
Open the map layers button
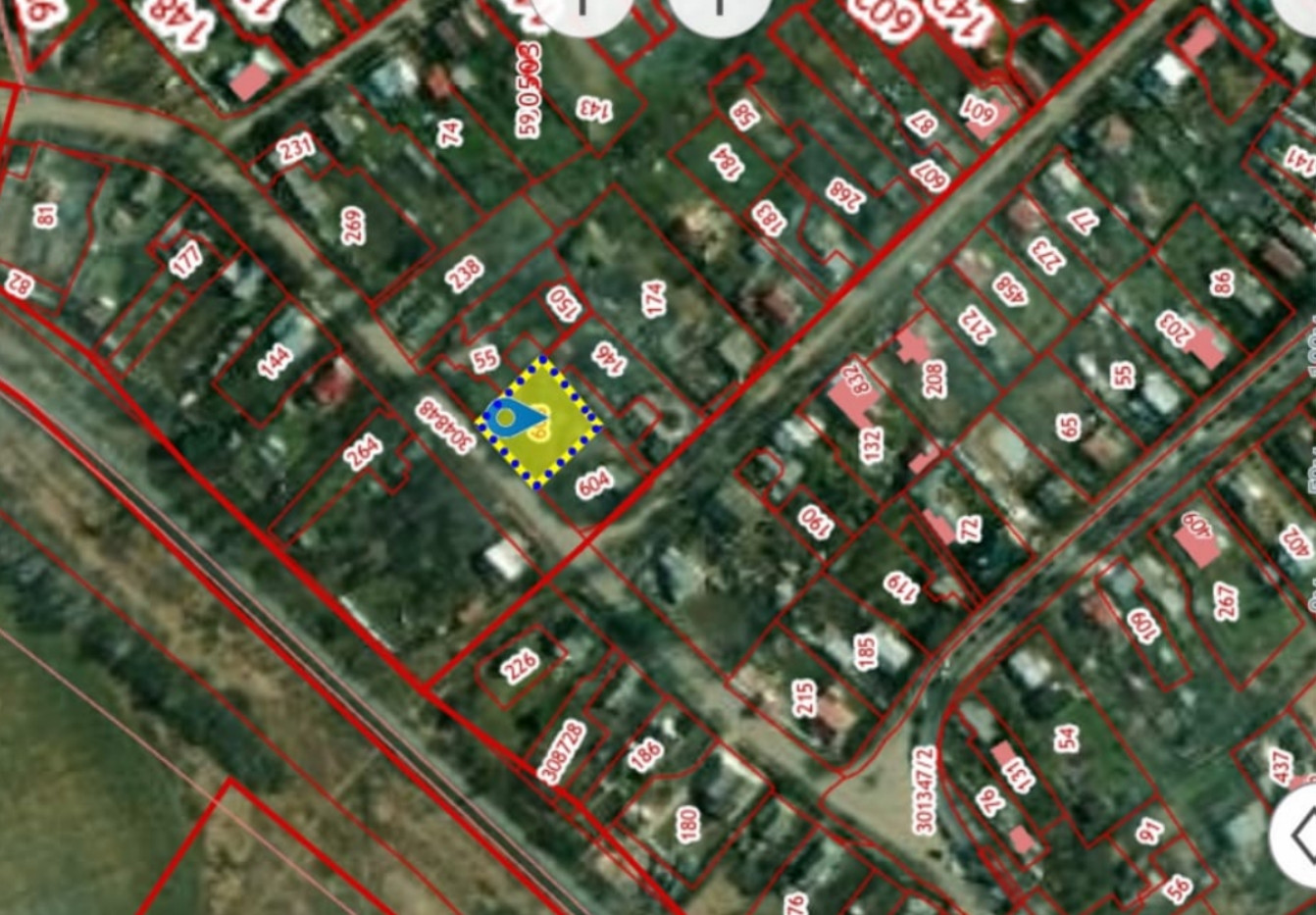(1297, 834)
